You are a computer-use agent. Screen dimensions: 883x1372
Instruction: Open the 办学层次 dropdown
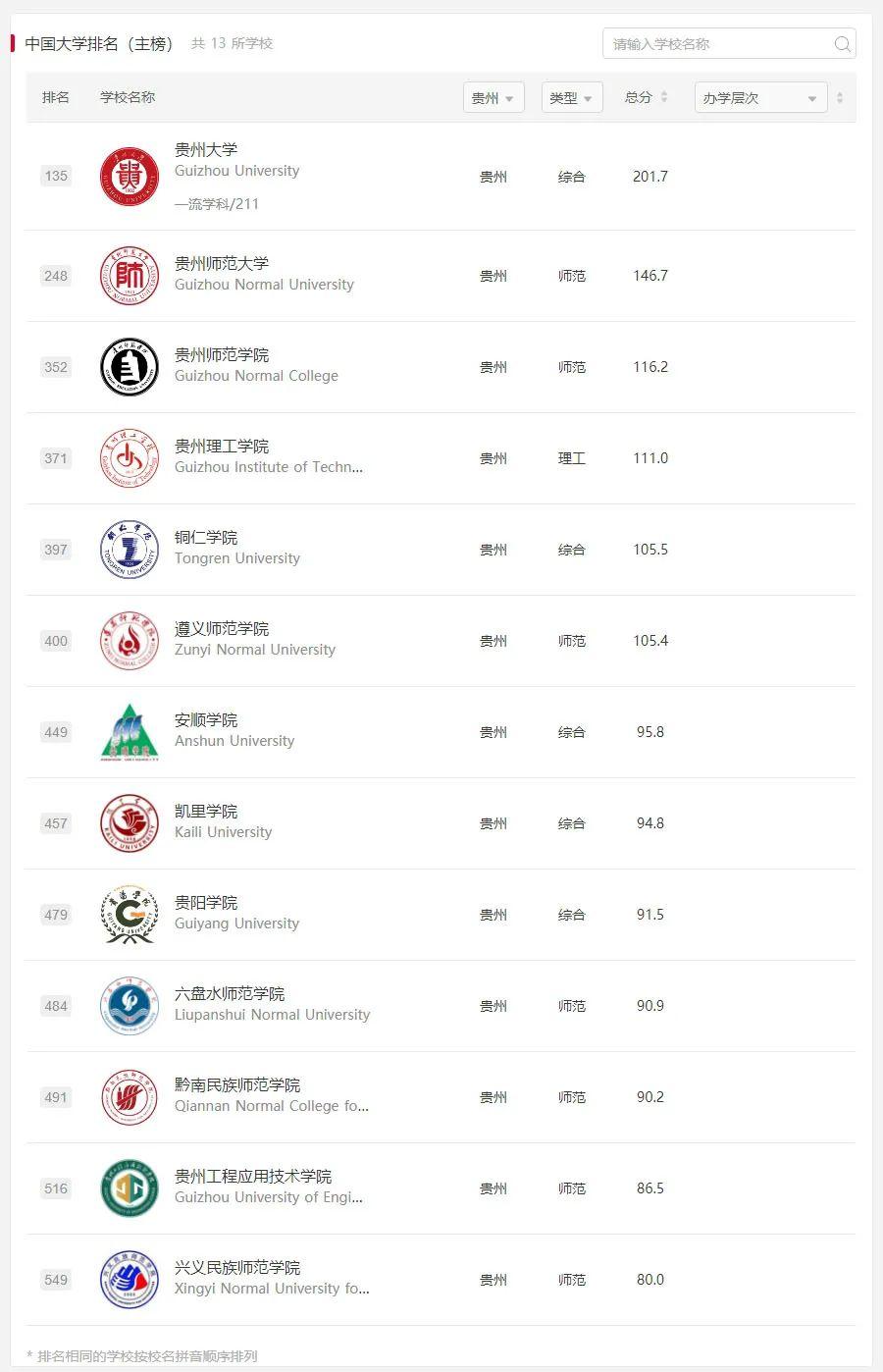click(x=759, y=98)
